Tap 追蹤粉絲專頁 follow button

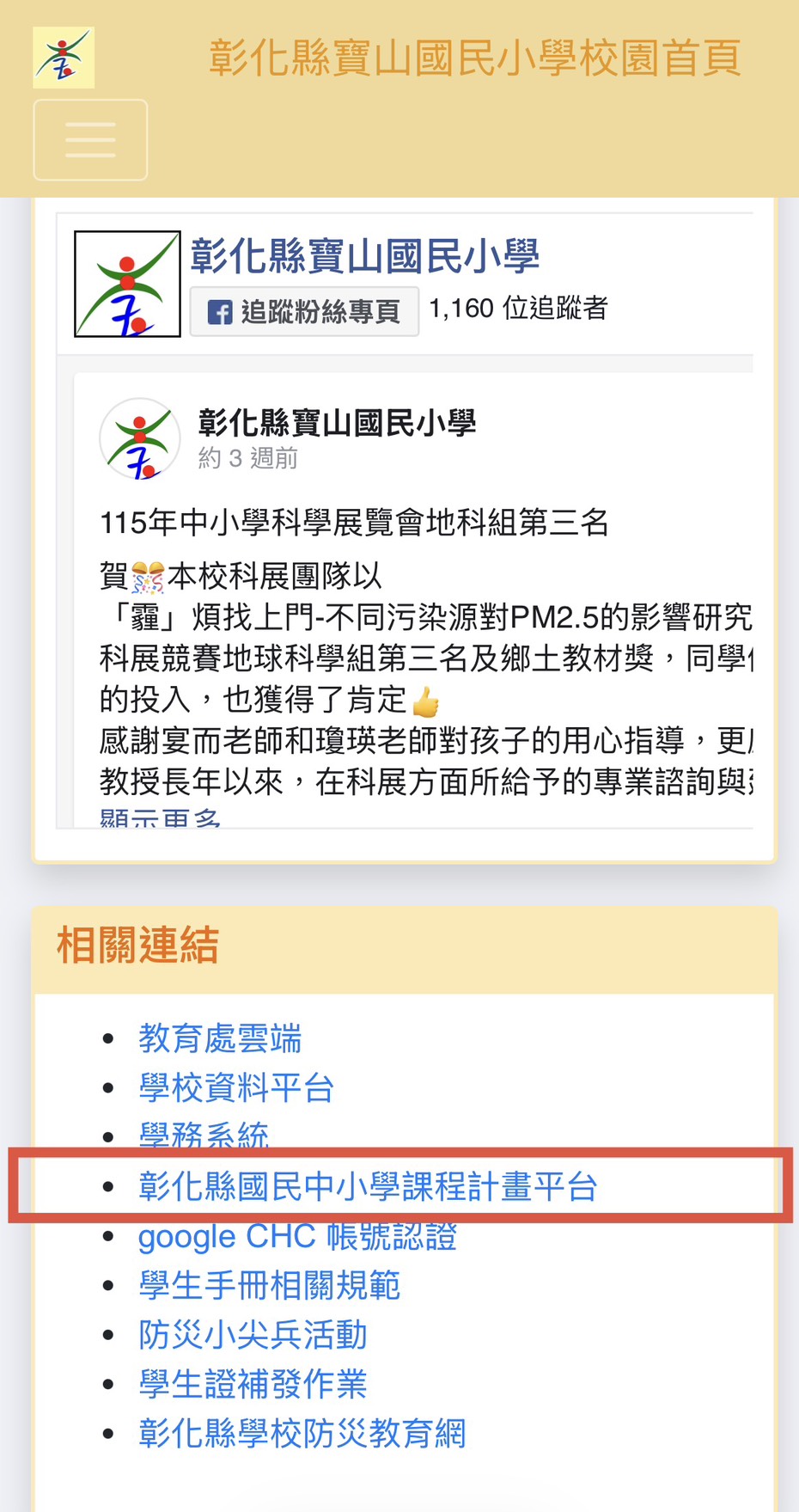[x=304, y=311]
